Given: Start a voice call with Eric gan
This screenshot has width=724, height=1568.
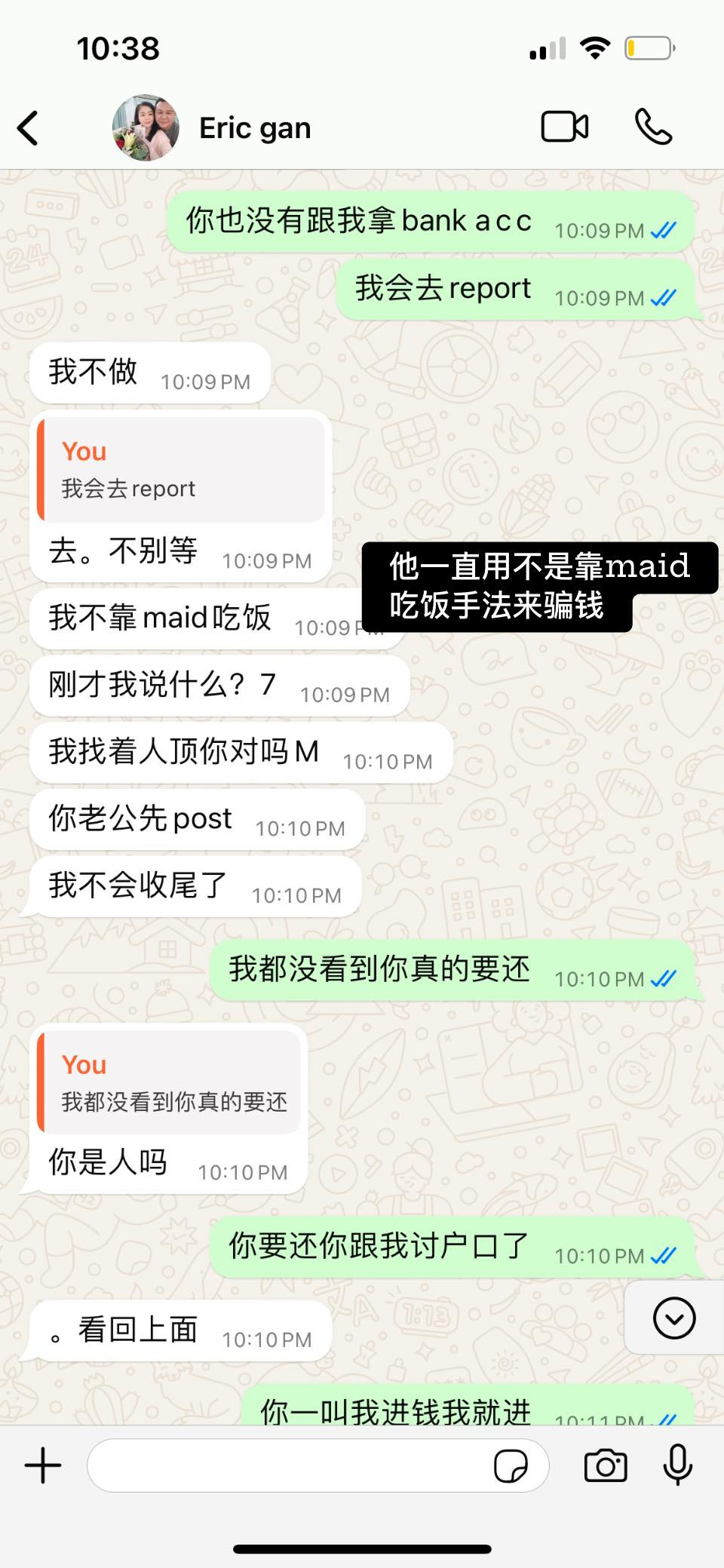Looking at the screenshot, I should coord(652,127).
